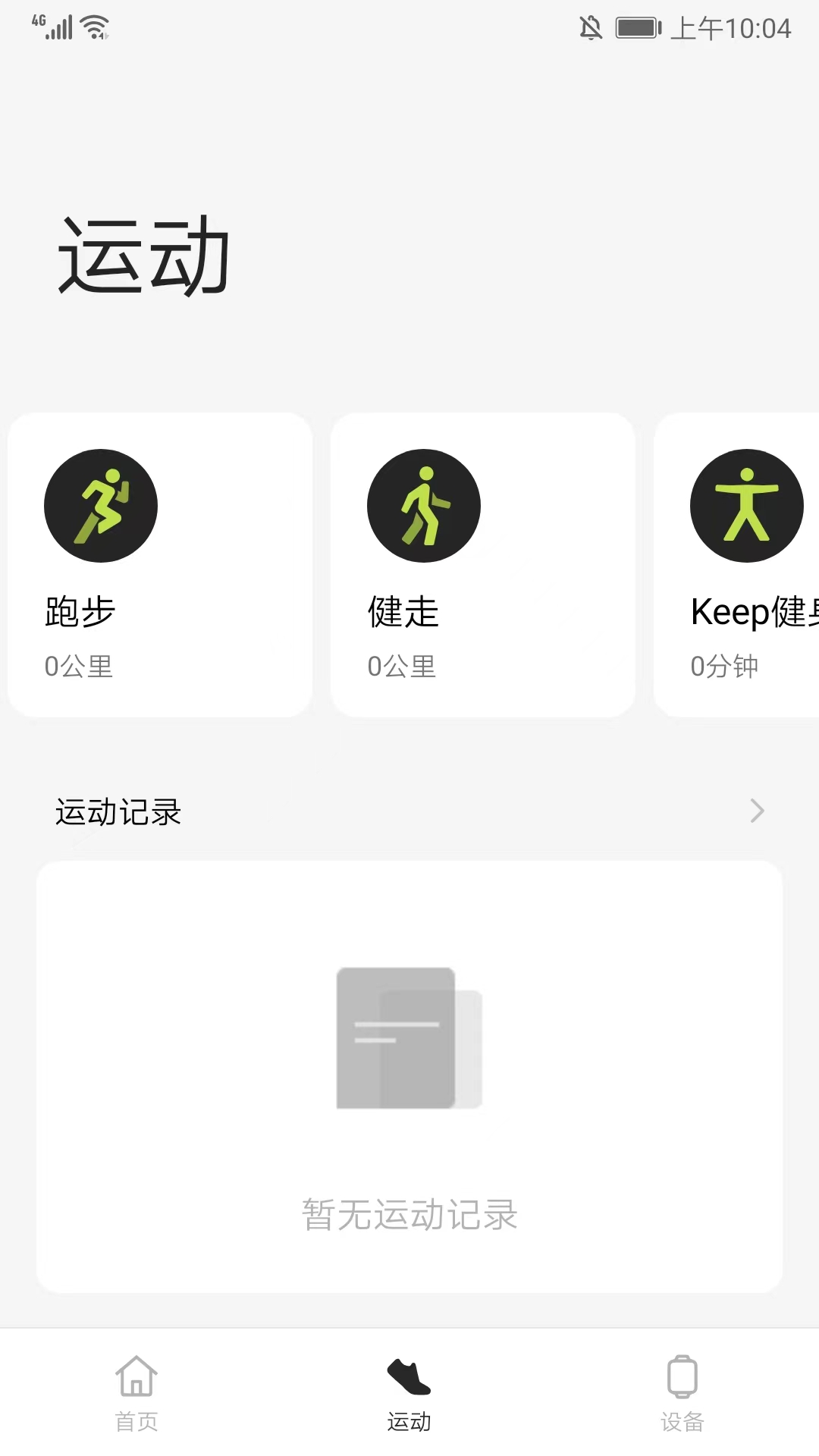Open the Keep健身 fitness icon

(x=747, y=506)
